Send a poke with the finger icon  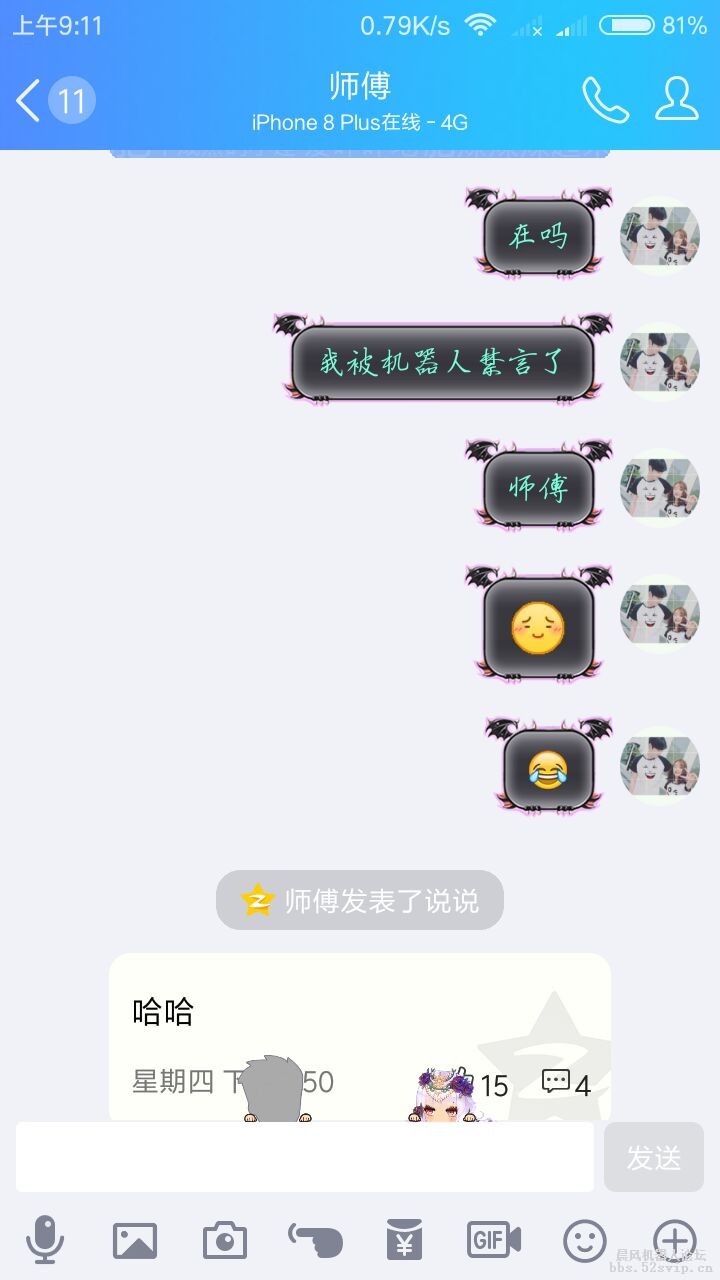[314, 1240]
